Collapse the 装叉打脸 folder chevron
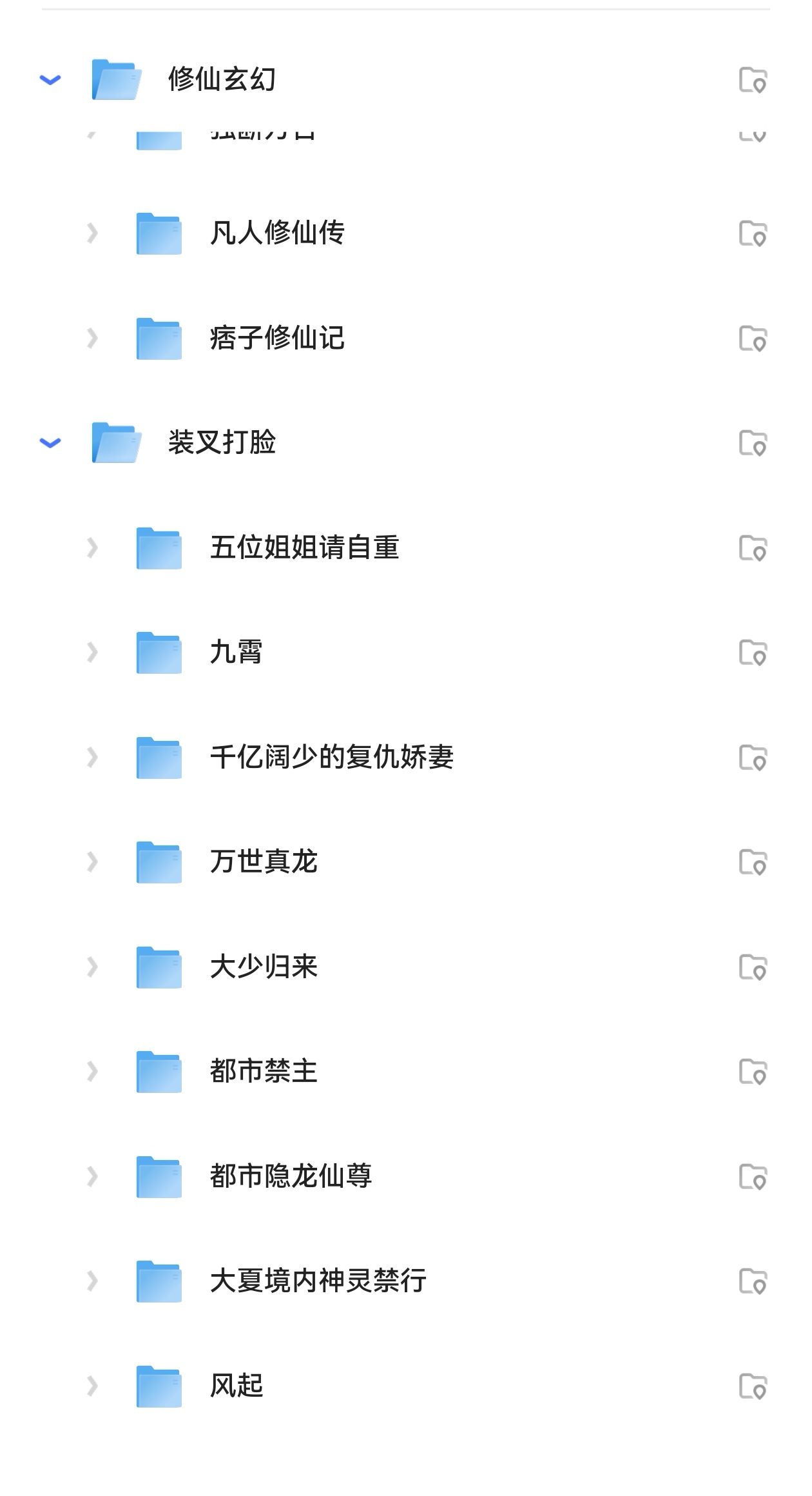Image resolution: width=812 pixels, height=1496 pixels. (50, 443)
